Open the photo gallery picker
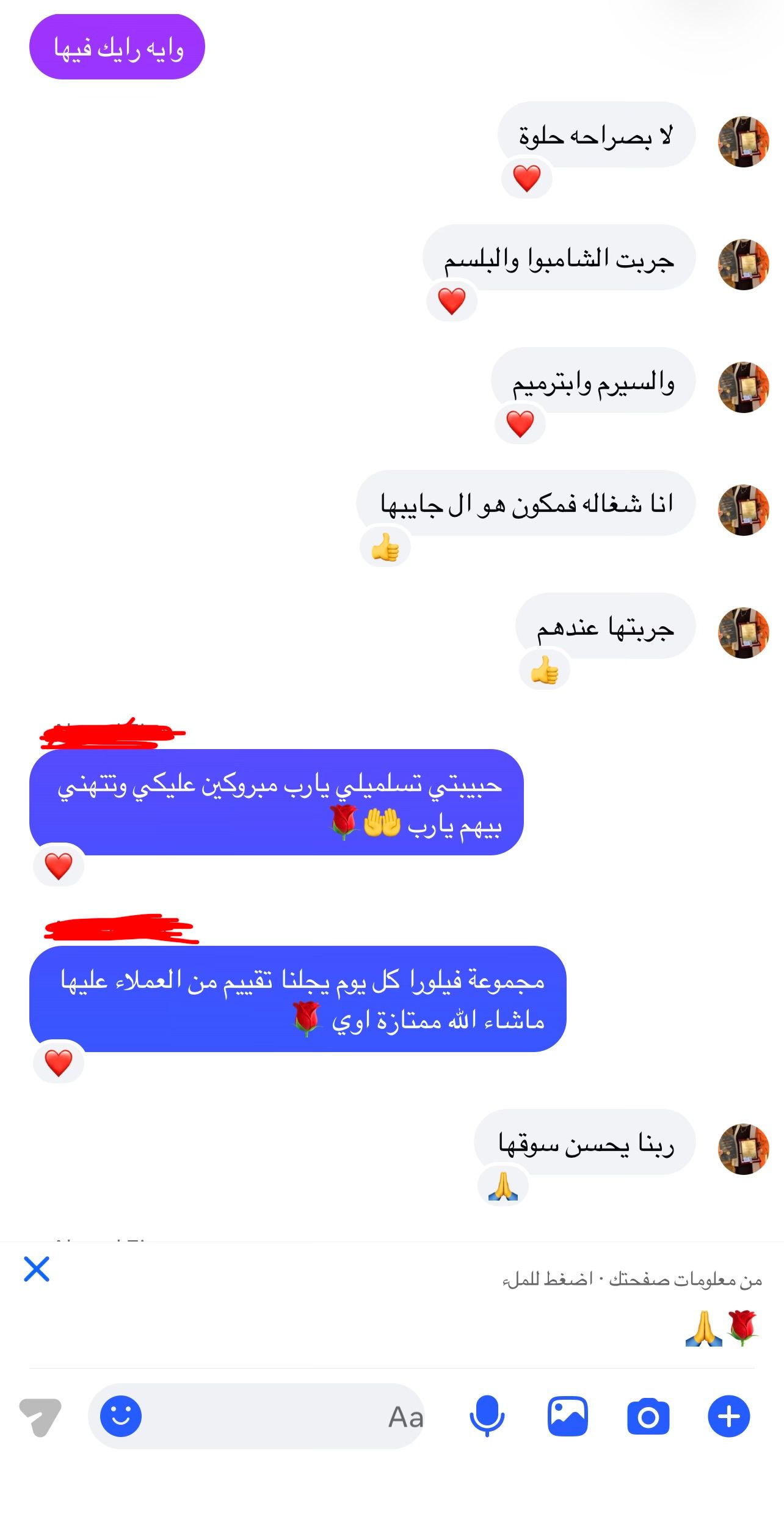 click(x=567, y=1416)
